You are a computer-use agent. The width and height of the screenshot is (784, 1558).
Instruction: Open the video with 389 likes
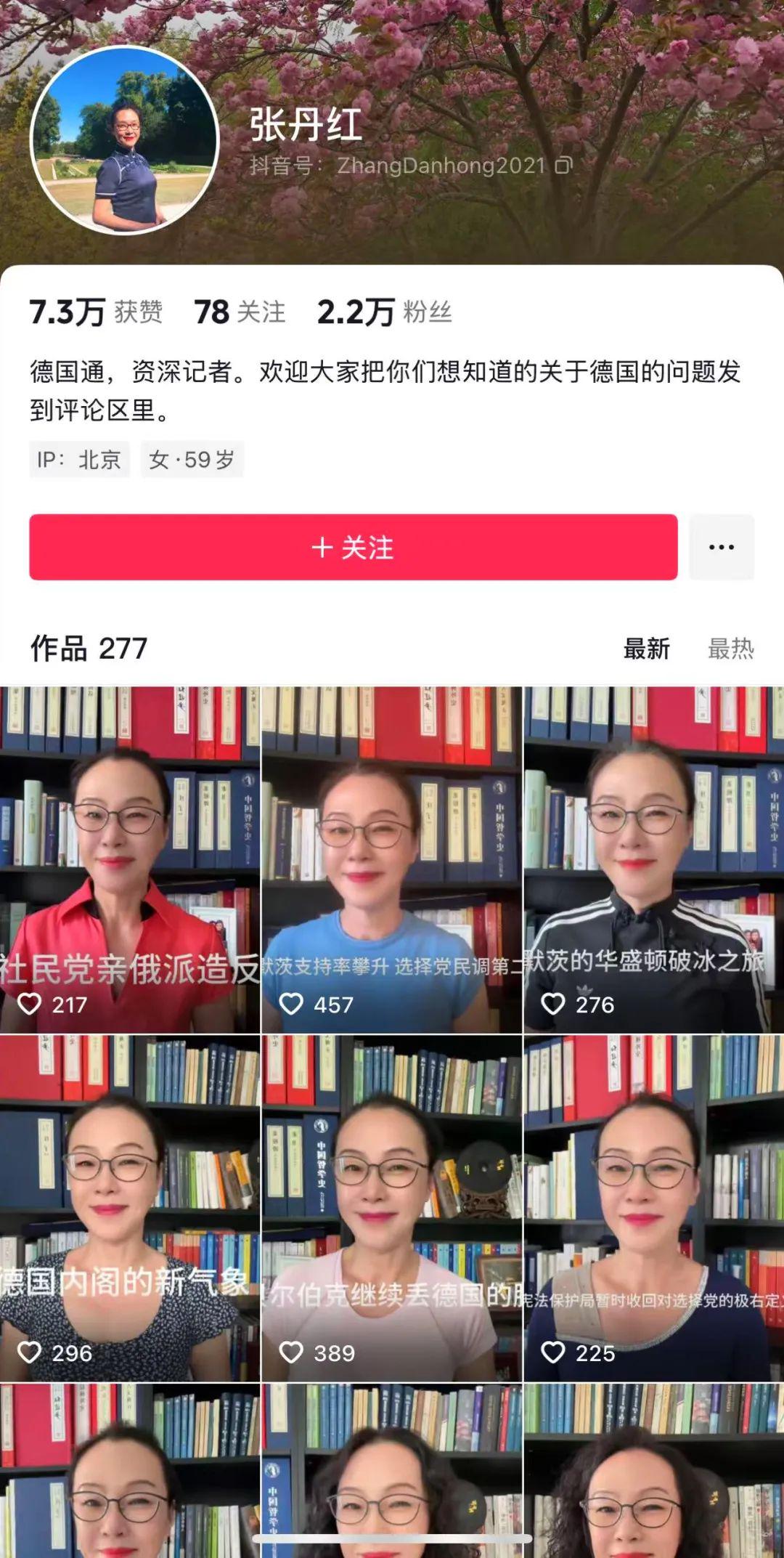tap(392, 1209)
